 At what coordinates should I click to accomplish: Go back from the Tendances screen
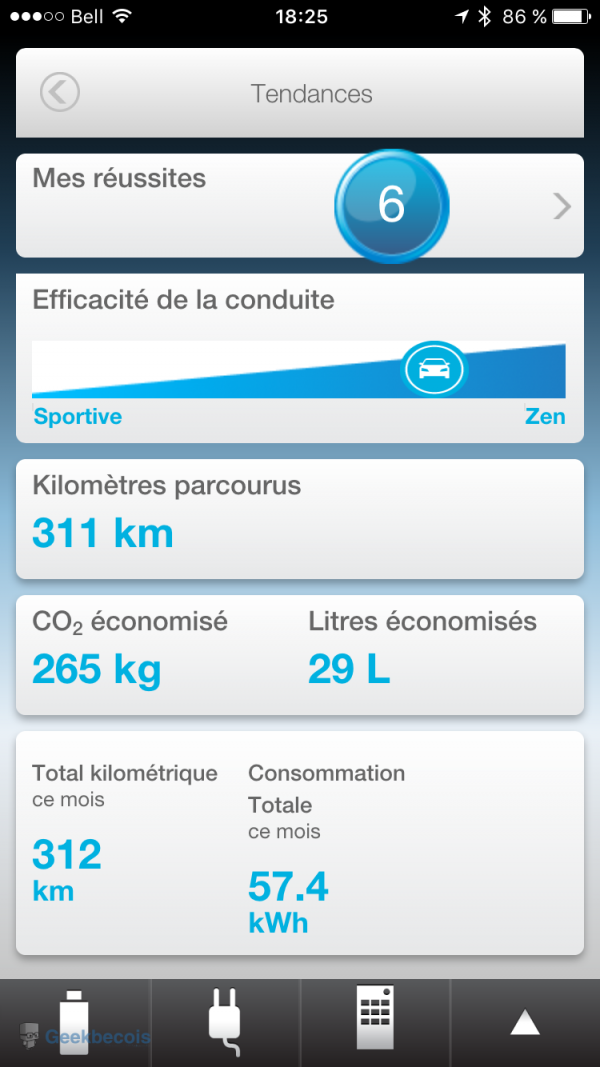pos(60,93)
